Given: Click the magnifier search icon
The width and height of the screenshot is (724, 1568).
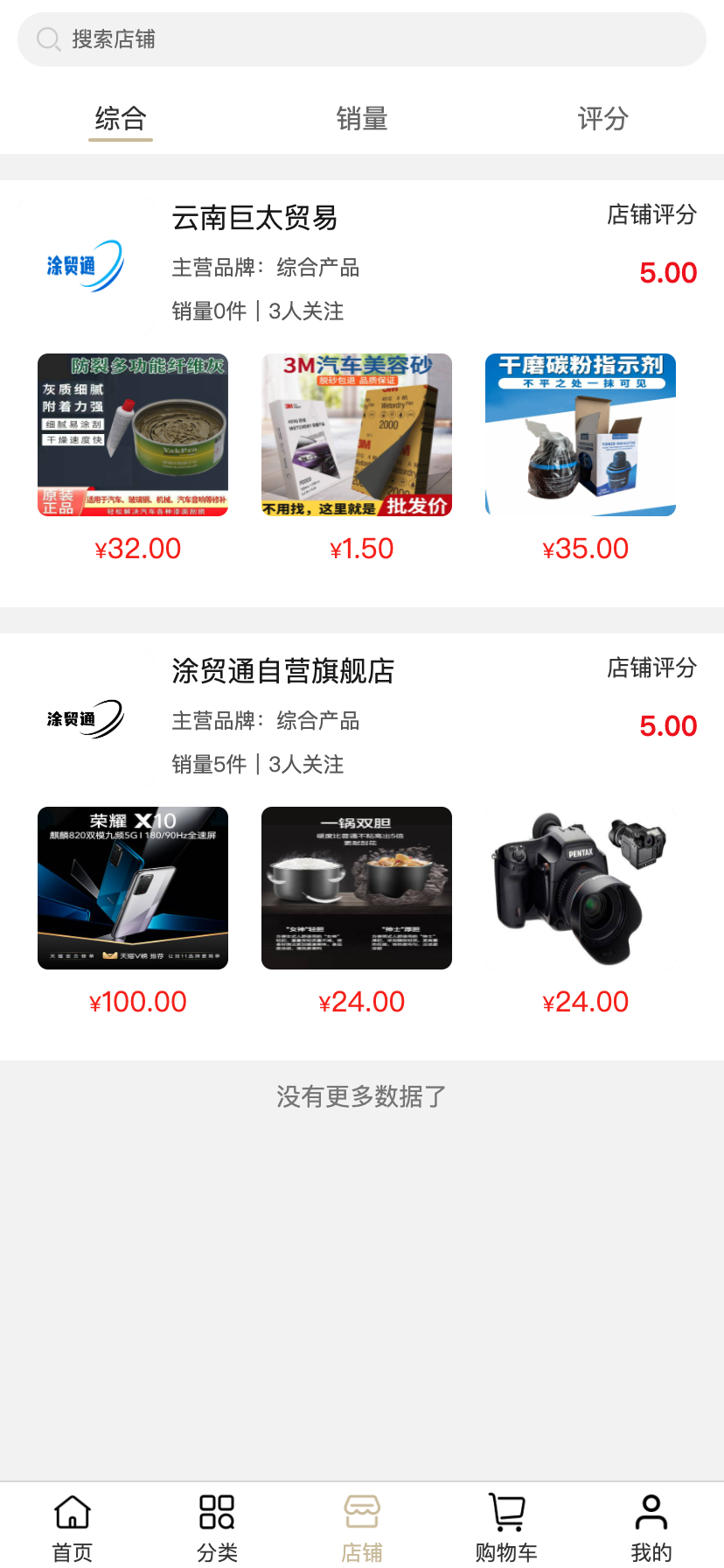Looking at the screenshot, I should tap(48, 38).
